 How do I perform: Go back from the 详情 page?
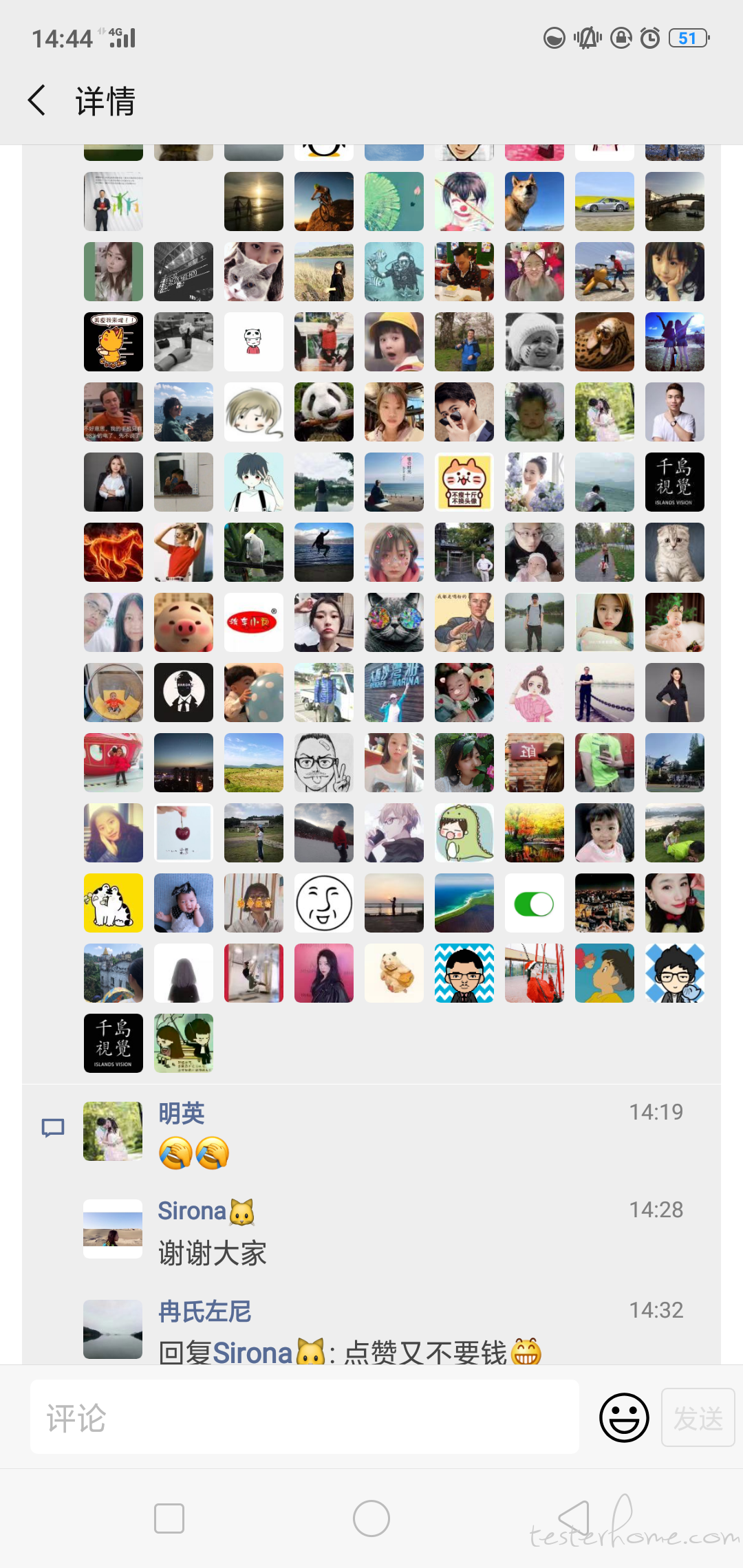(x=37, y=100)
